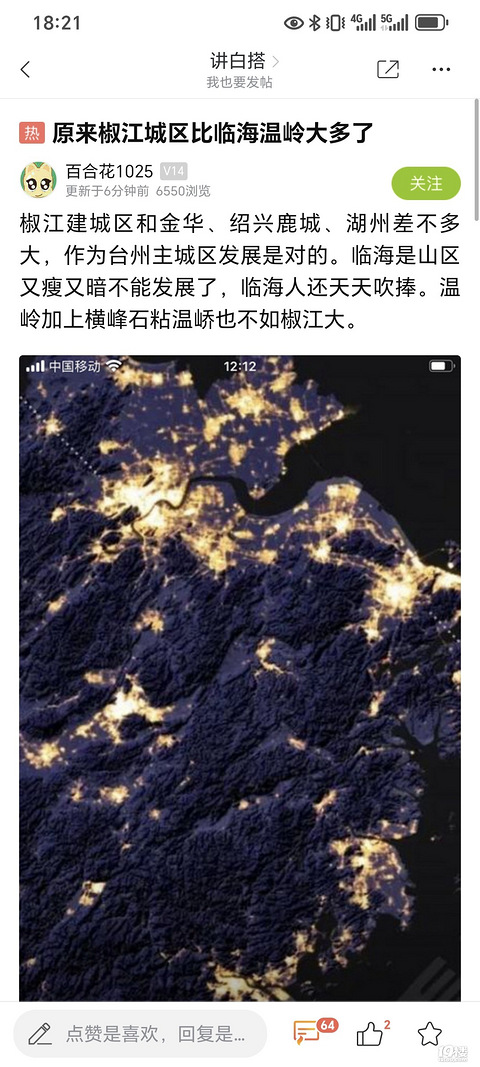Screen dimensions: 480x1067
Task: Write a reply in the comment box
Action: coord(140,1034)
